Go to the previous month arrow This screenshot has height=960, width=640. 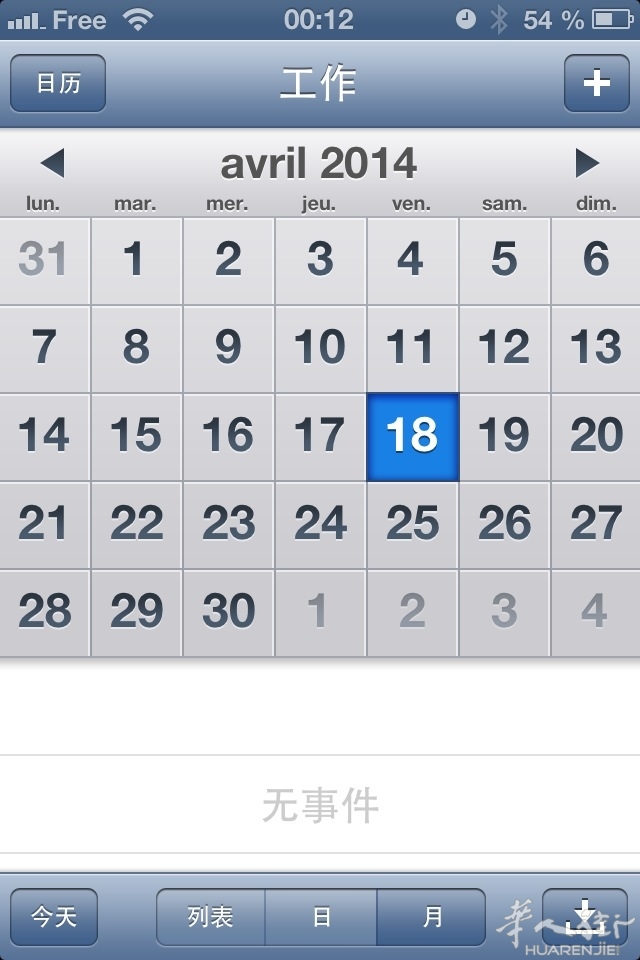[52, 163]
